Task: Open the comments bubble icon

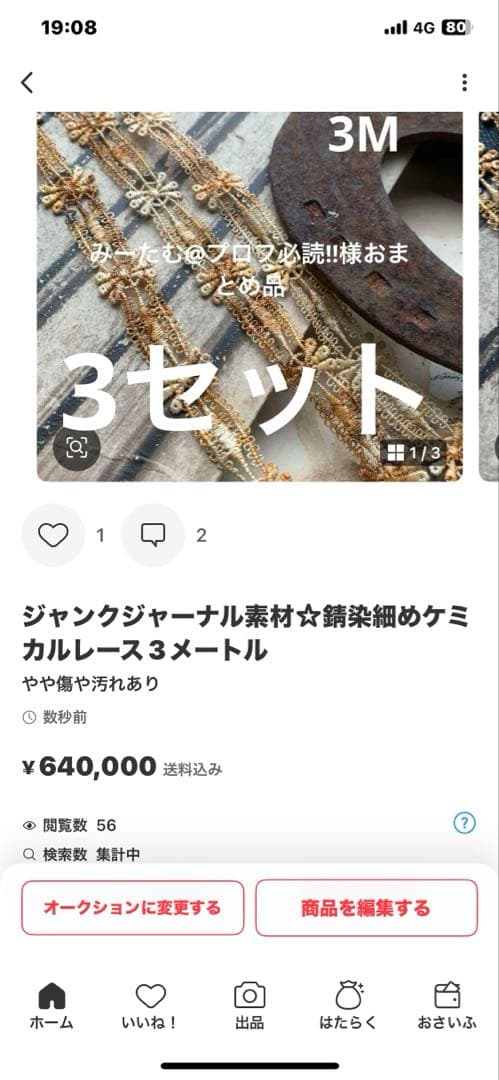Action: click(x=153, y=535)
